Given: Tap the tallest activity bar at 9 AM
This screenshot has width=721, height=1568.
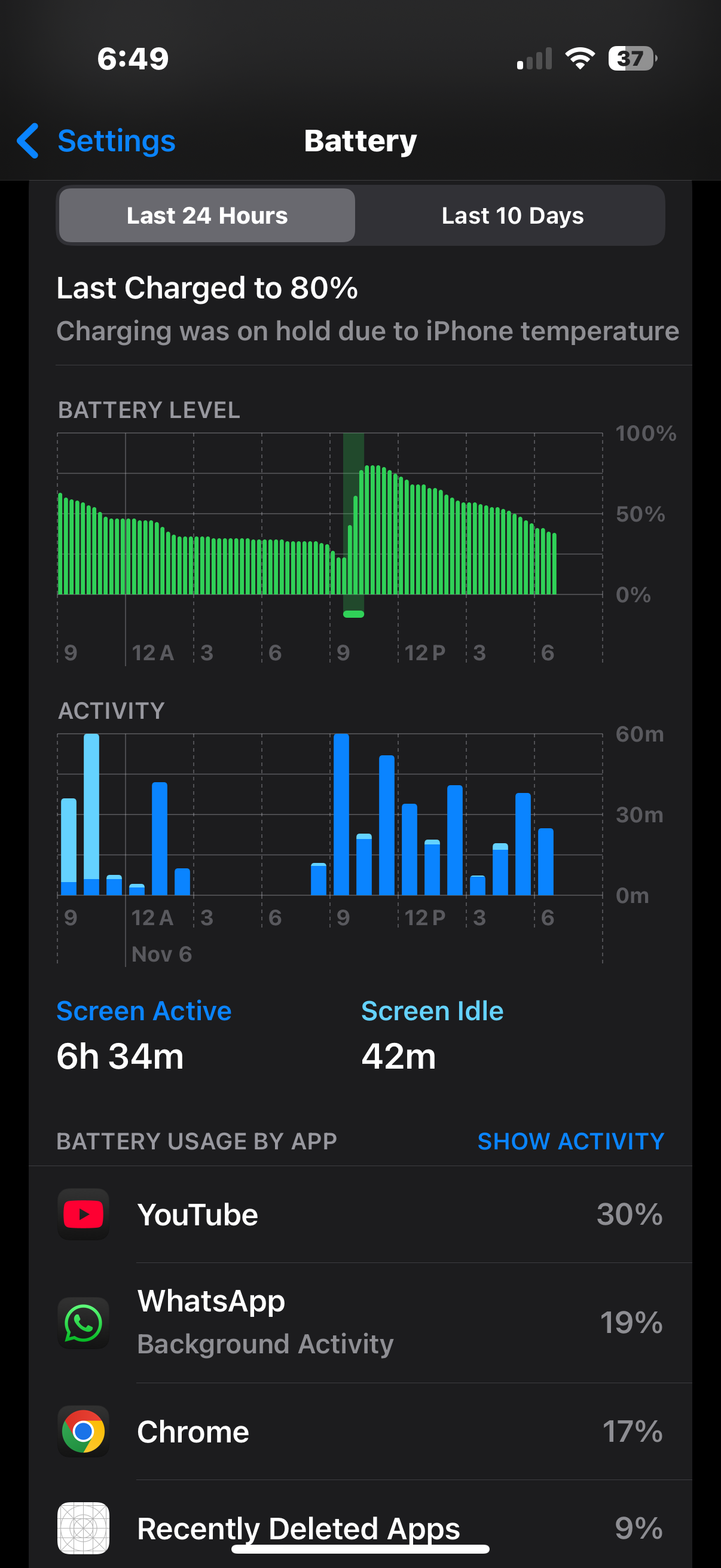Looking at the screenshot, I should [341, 814].
